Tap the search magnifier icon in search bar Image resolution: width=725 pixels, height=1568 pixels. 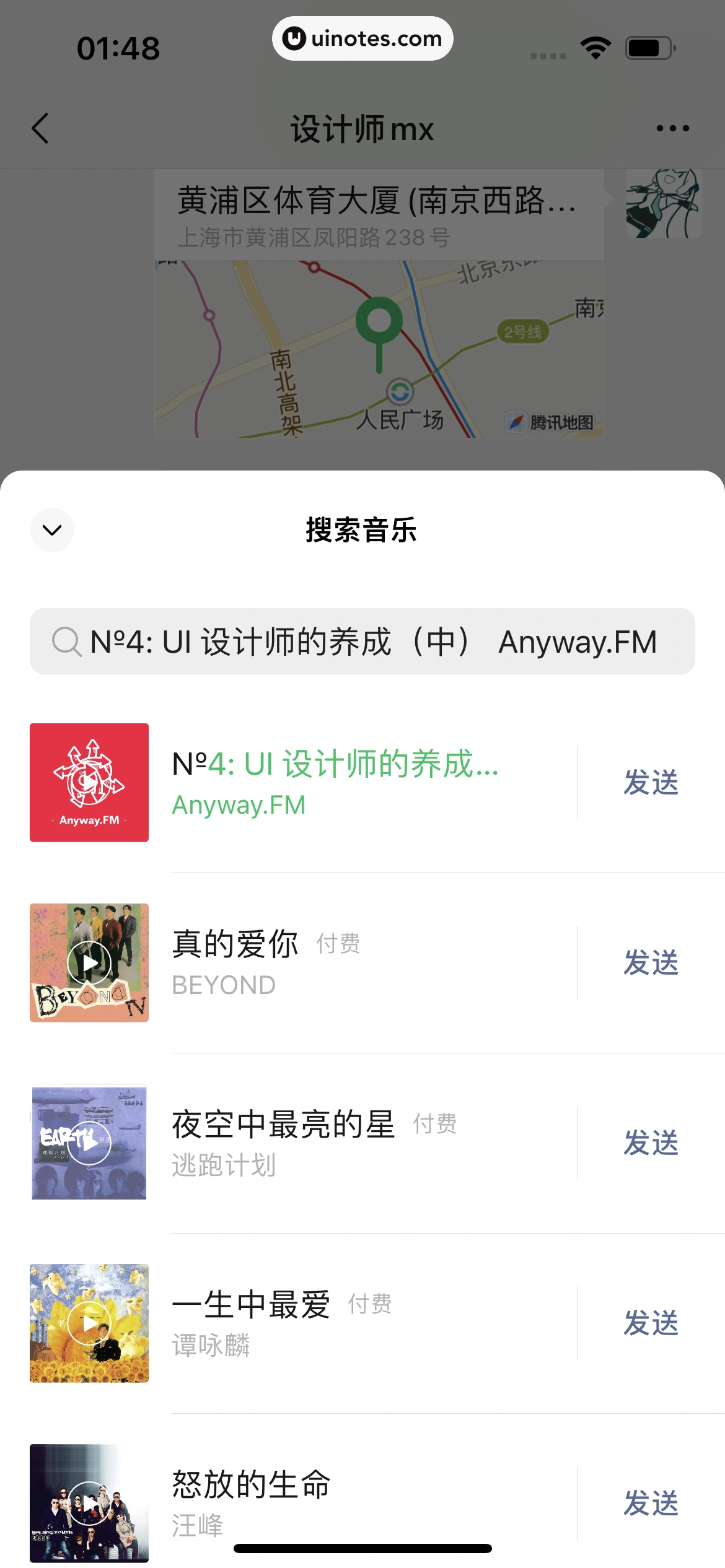[66, 643]
